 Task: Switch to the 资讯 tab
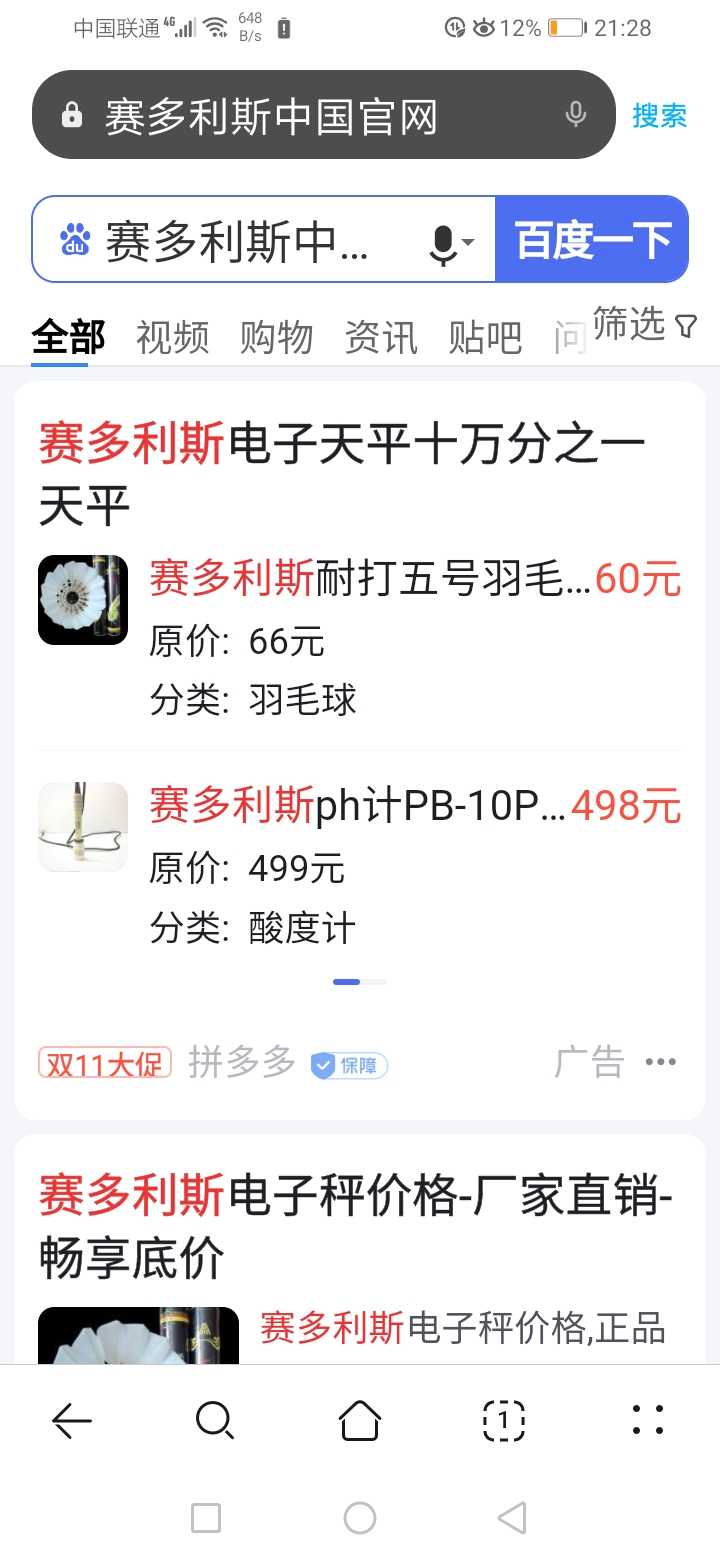click(x=381, y=337)
